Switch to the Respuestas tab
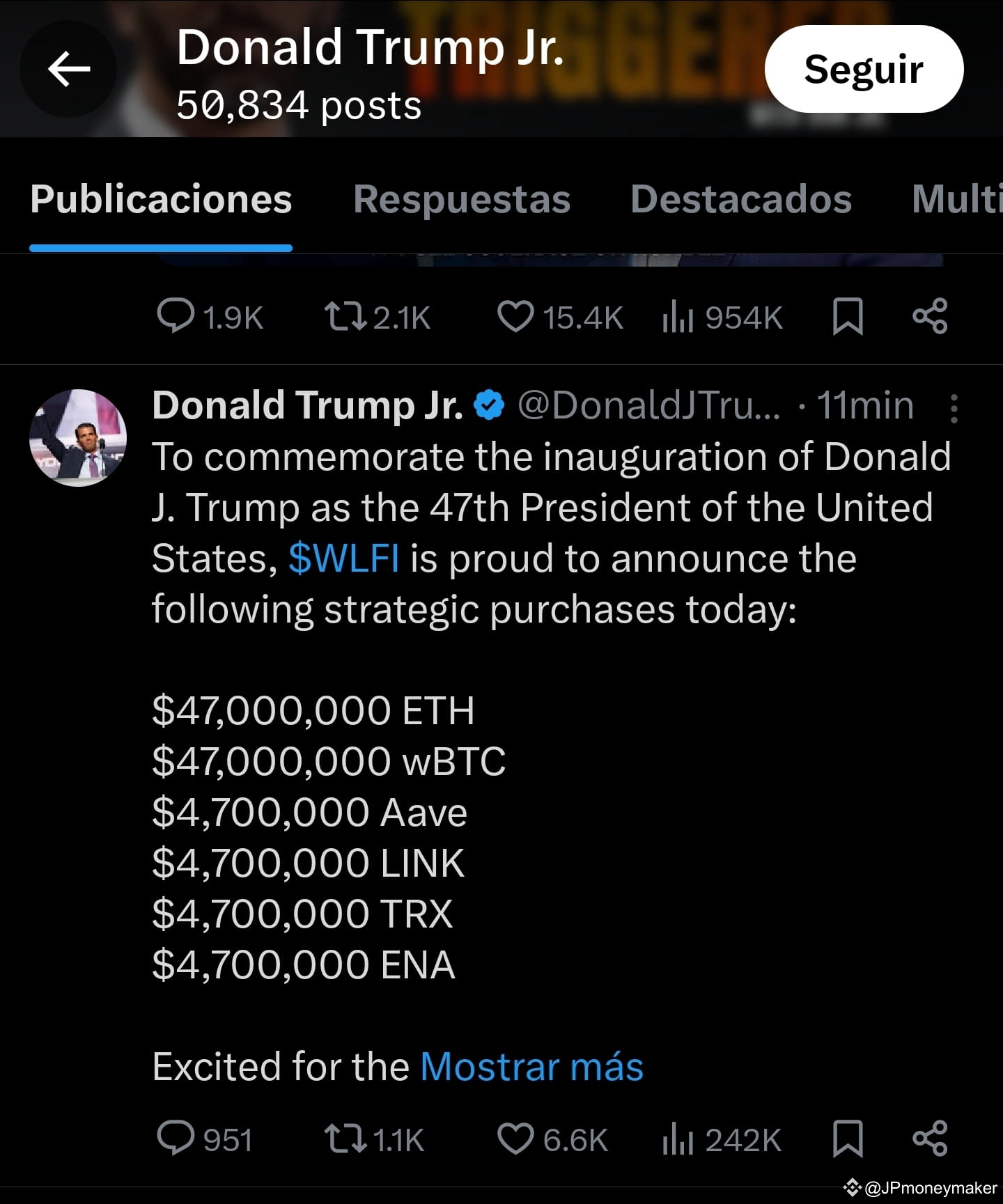This screenshot has height=1204, width=1003. pyautogui.click(x=462, y=200)
